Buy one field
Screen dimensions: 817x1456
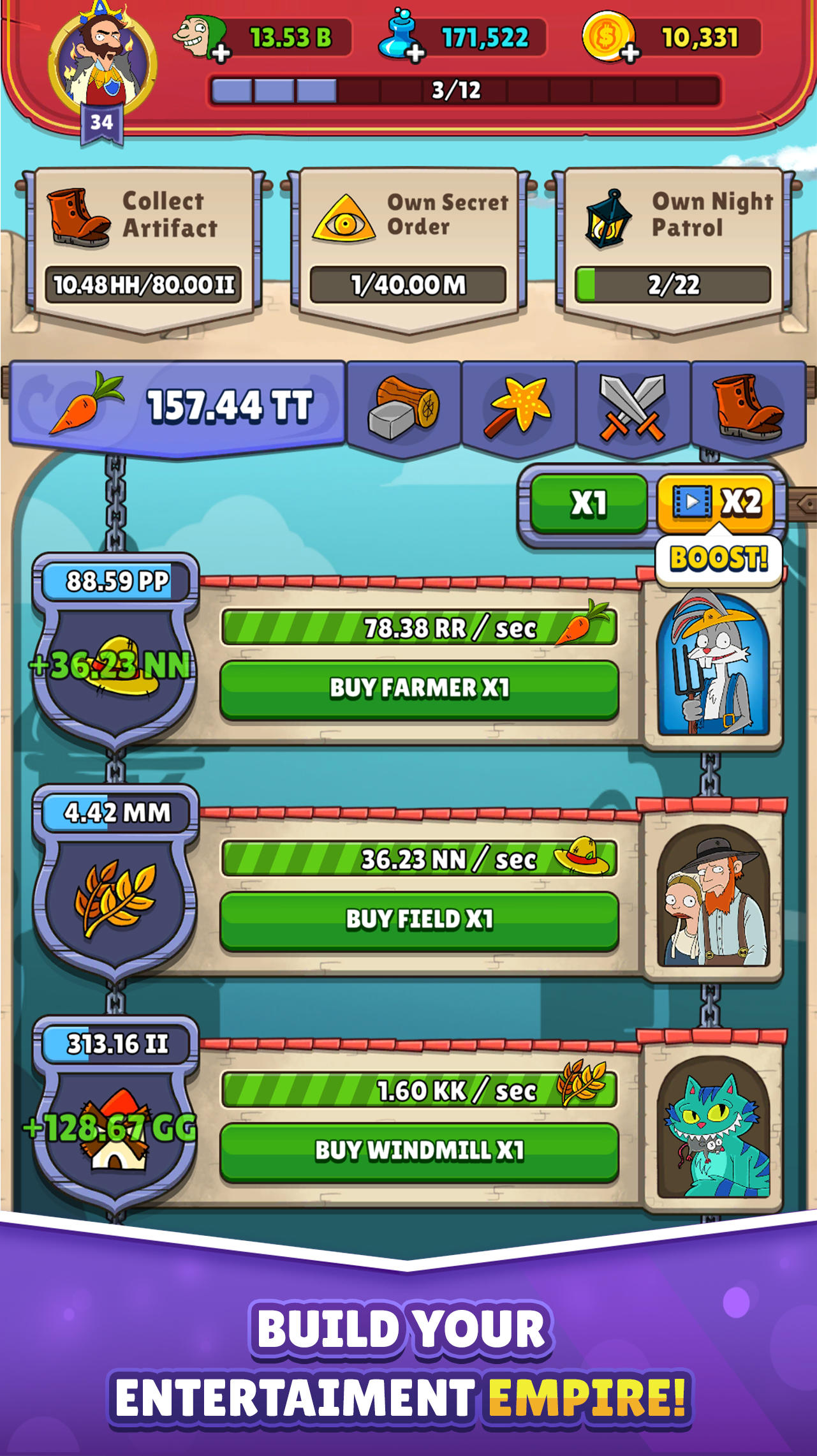pos(419,919)
